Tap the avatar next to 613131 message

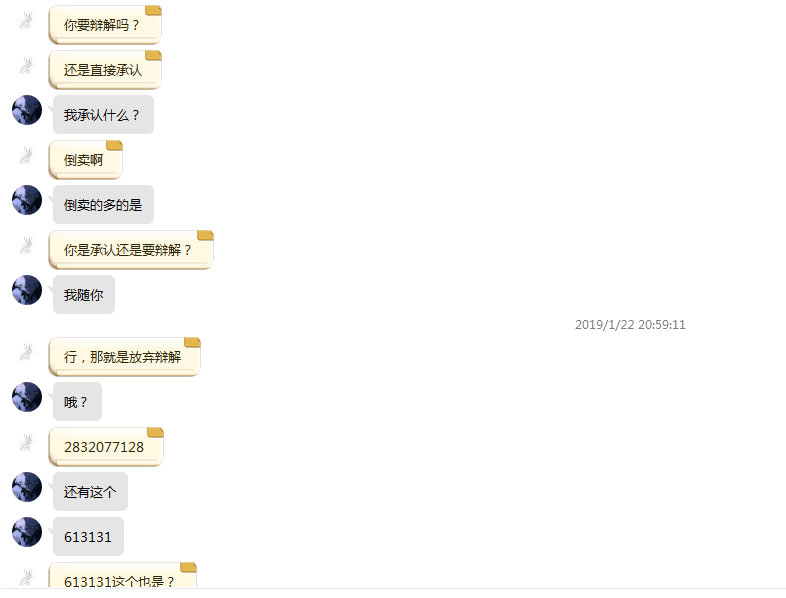click(x=27, y=532)
